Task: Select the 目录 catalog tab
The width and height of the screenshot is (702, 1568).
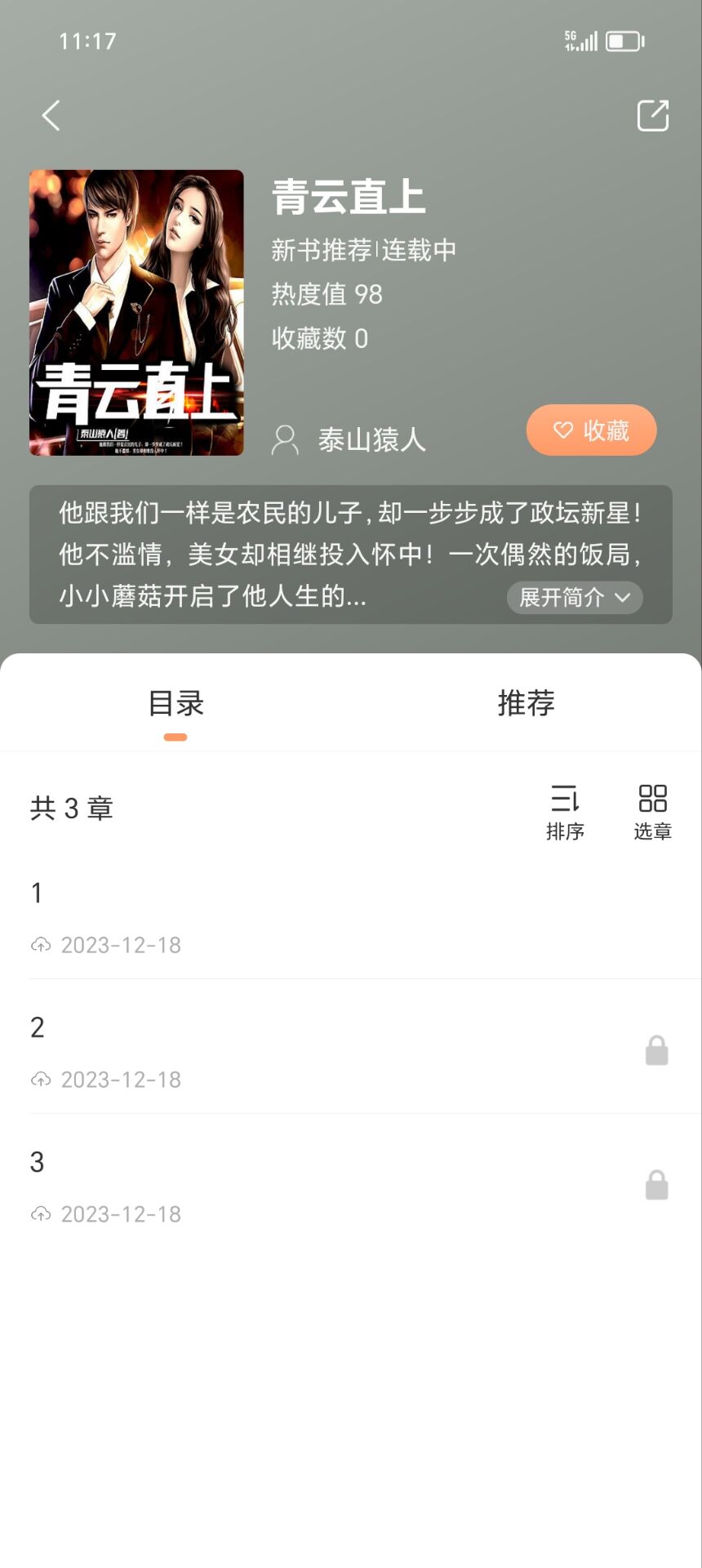Action: (175, 702)
